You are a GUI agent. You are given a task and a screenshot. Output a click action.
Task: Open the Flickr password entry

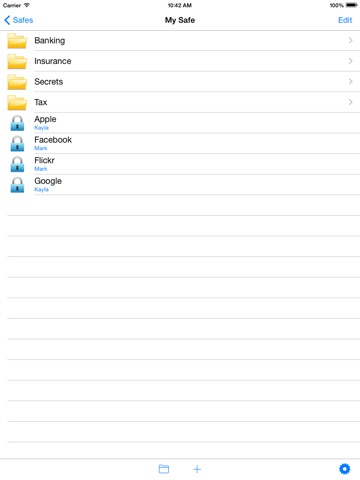point(180,164)
